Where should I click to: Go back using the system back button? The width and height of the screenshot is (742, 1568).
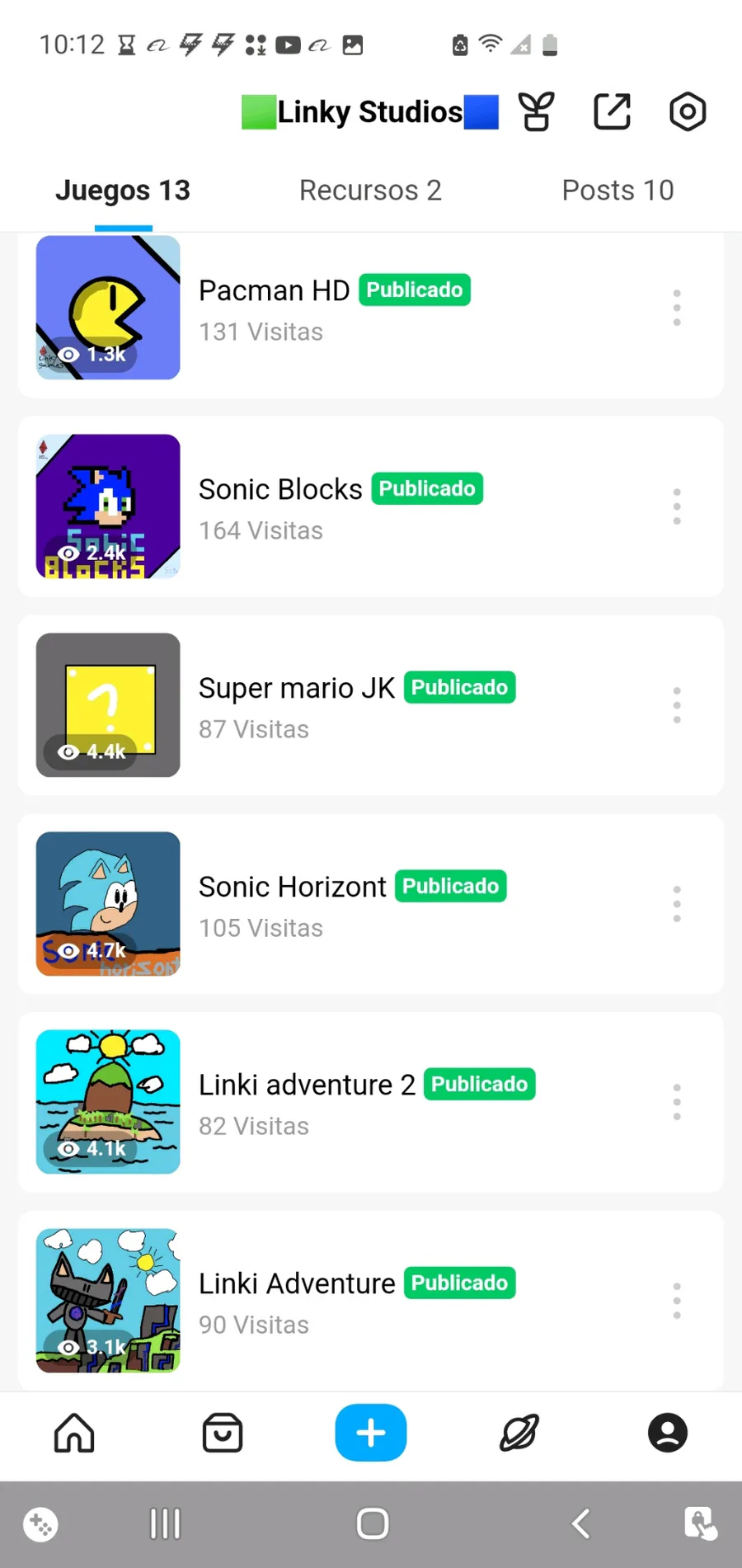click(x=581, y=1523)
